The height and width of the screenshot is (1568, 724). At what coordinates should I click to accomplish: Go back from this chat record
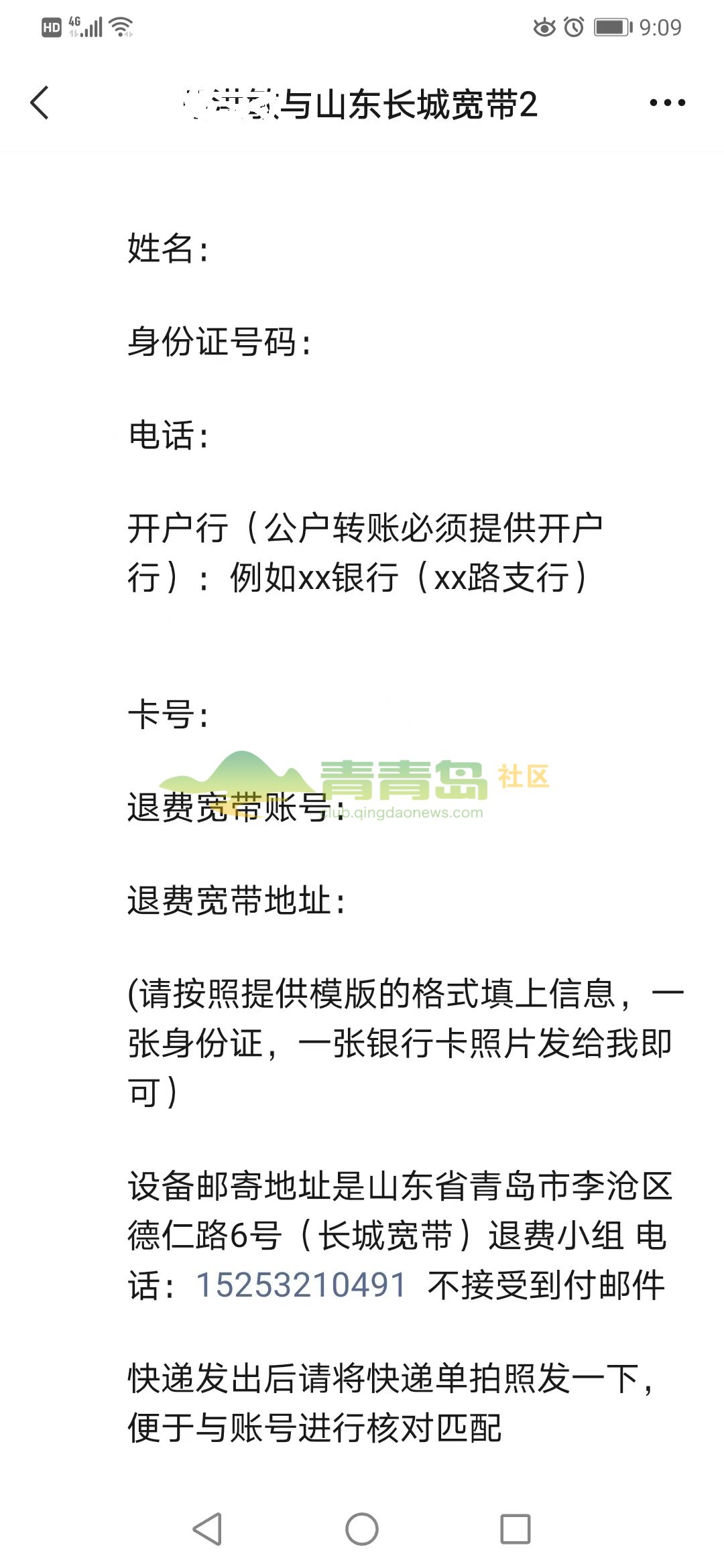(x=40, y=103)
